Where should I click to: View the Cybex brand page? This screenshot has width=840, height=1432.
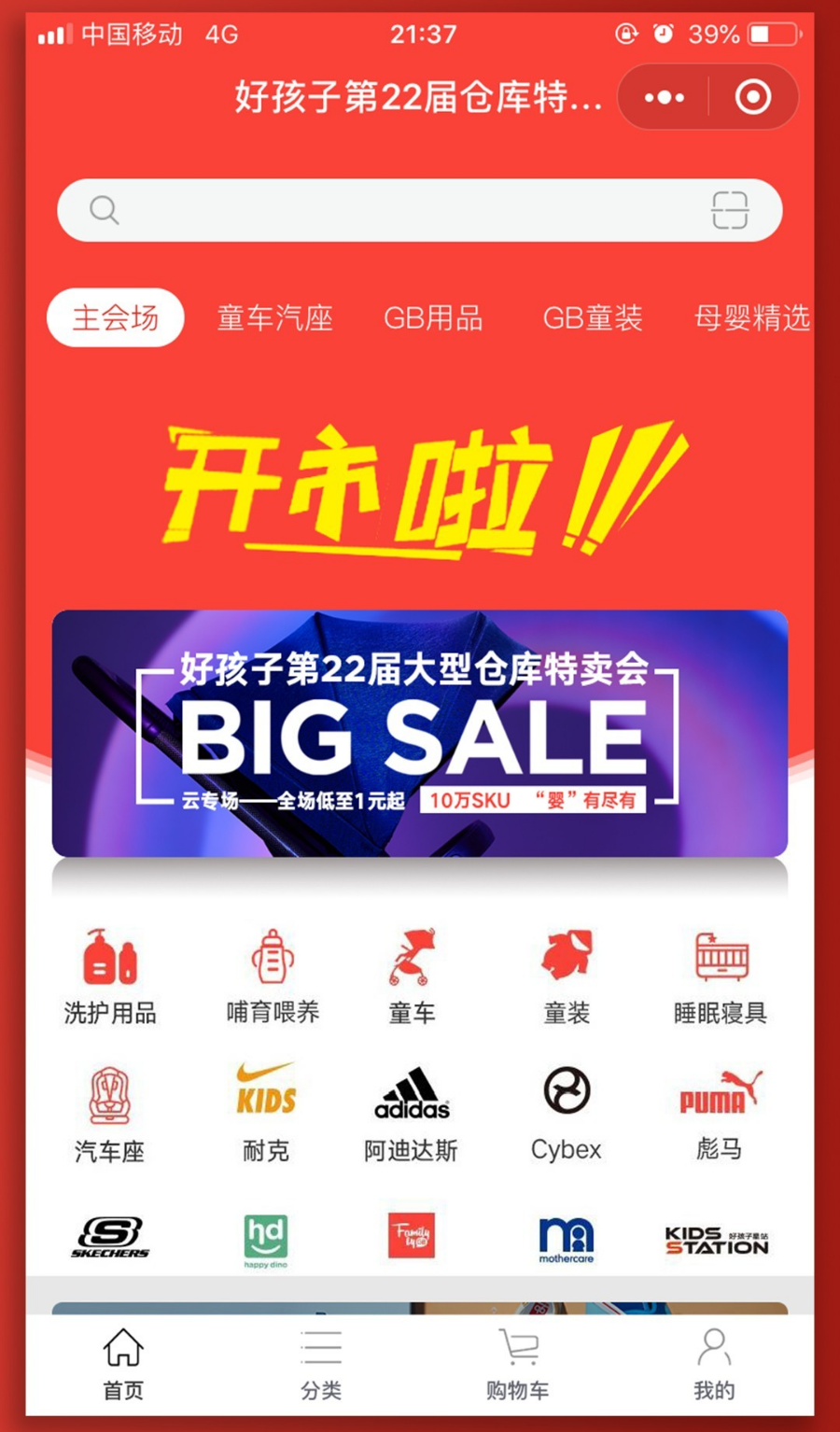click(x=567, y=1115)
